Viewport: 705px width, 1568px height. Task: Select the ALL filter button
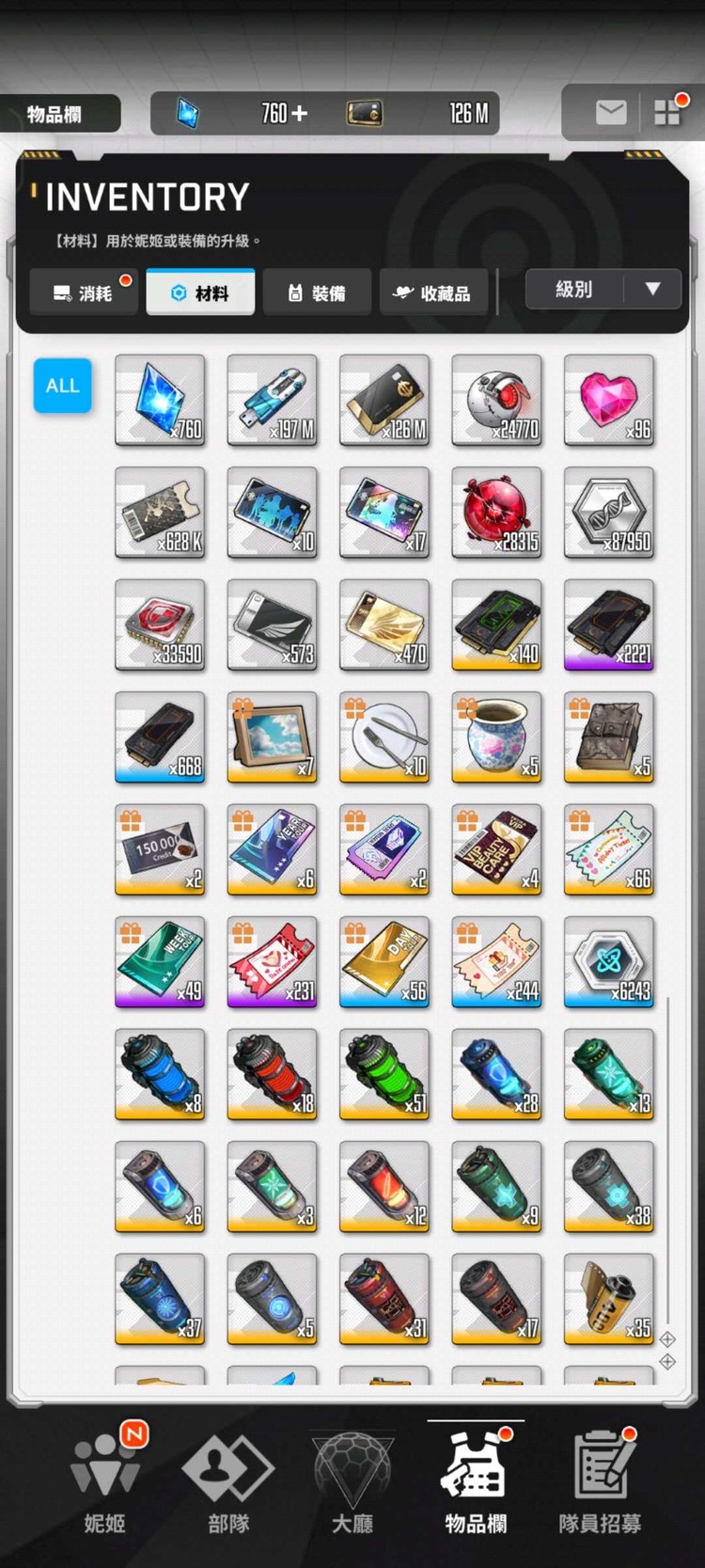pyautogui.click(x=62, y=386)
